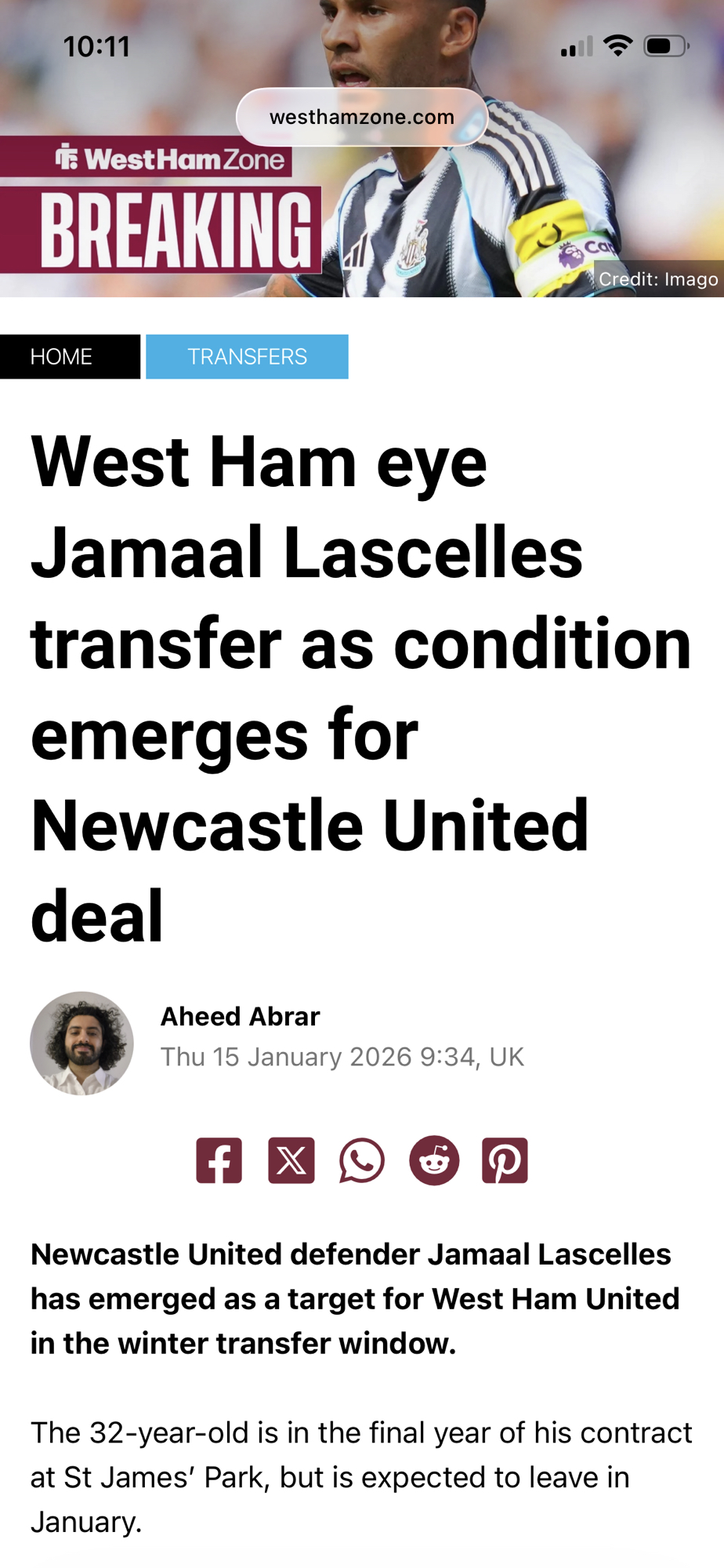This screenshot has width=724, height=1568.
Task: Open the HOME breadcrumb
Action: coord(70,357)
